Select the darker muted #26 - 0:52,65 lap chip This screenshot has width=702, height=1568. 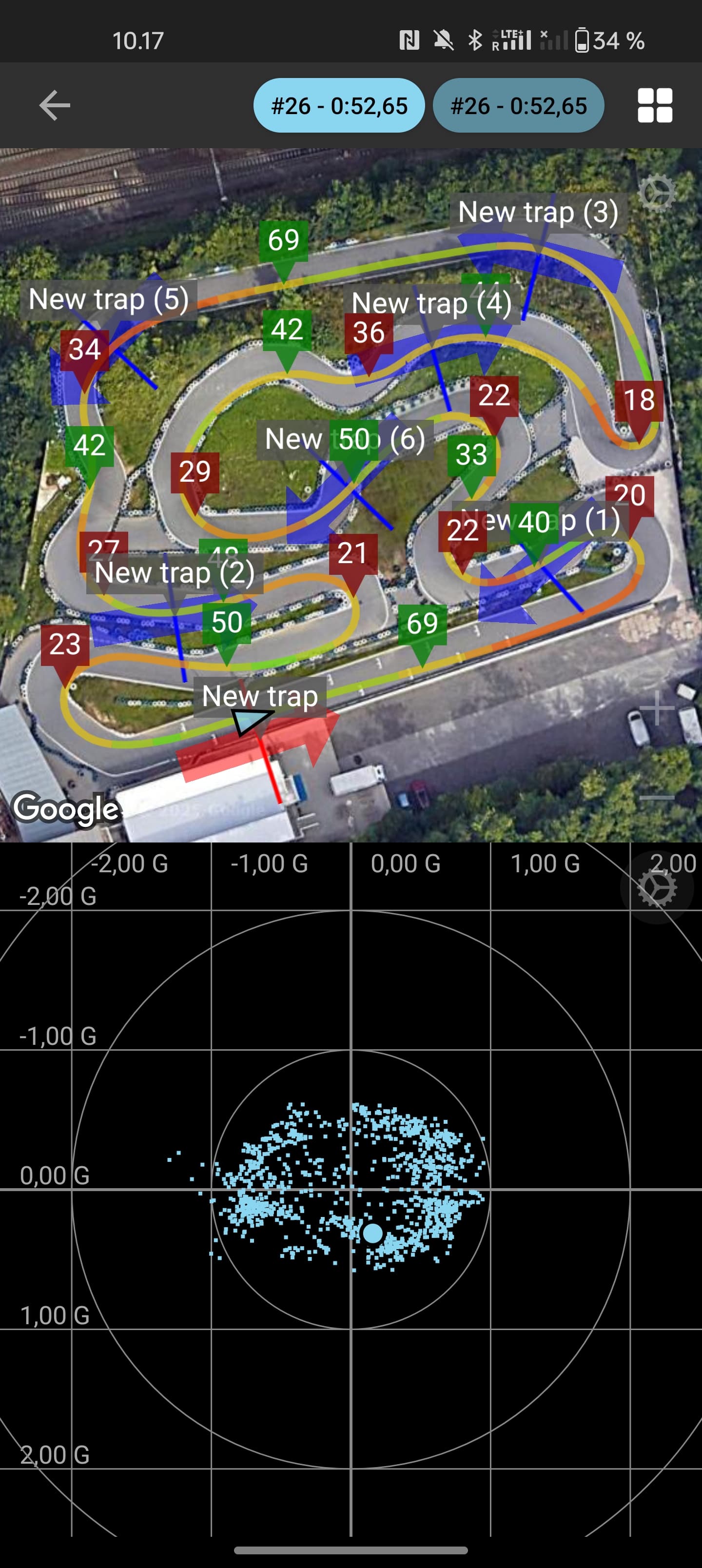[x=518, y=105]
